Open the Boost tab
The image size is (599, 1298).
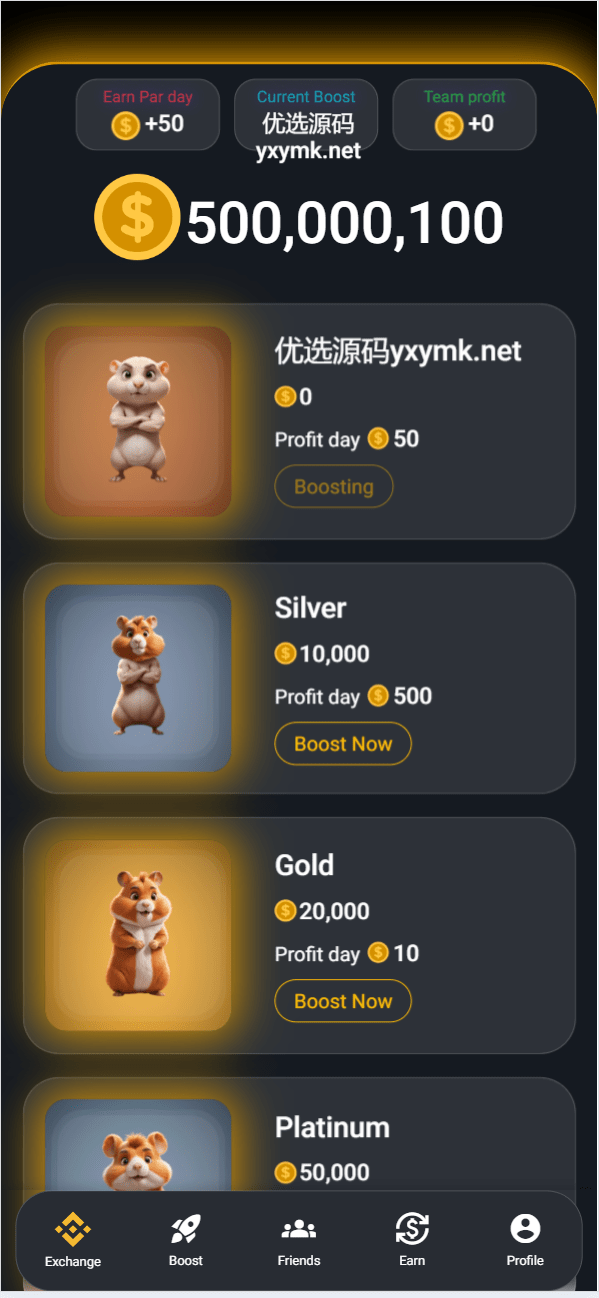click(186, 1240)
